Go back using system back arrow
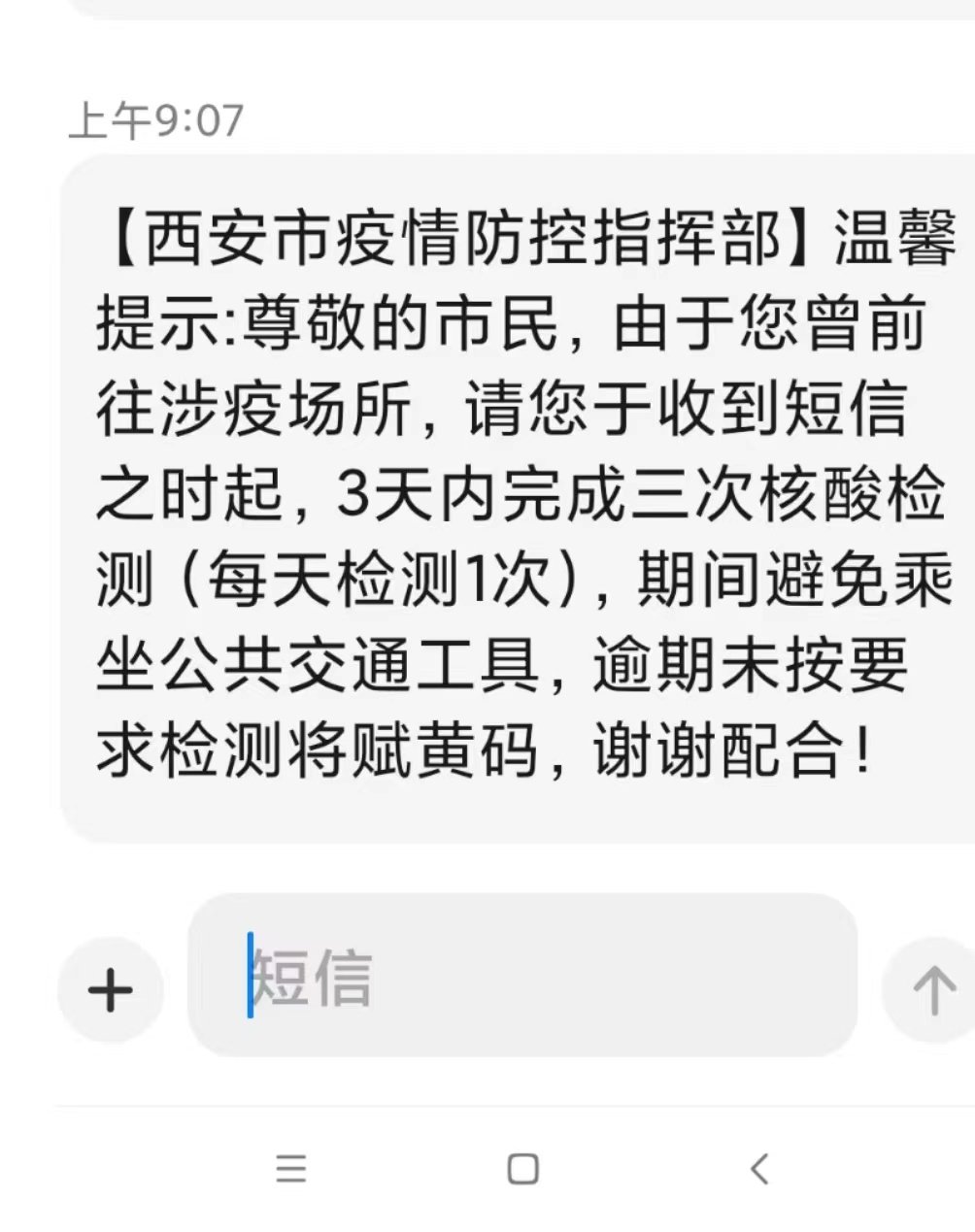Image resolution: width=975 pixels, height=1232 pixels. 759,1168
